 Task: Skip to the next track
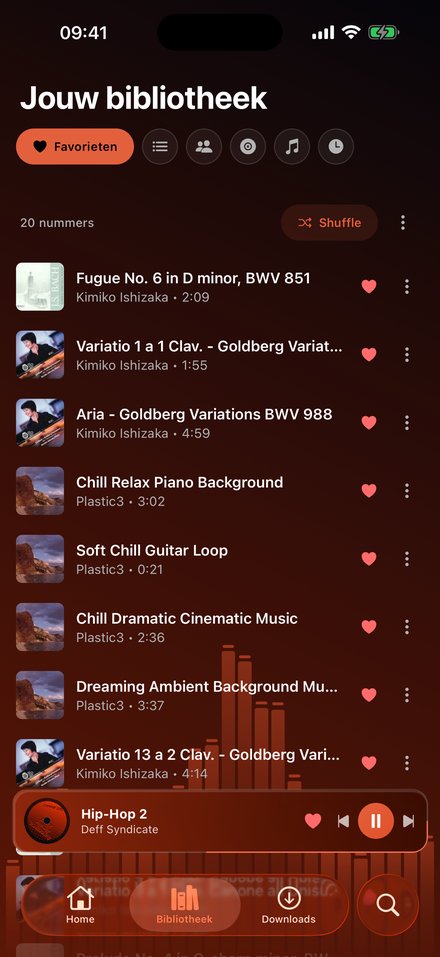[409, 822]
